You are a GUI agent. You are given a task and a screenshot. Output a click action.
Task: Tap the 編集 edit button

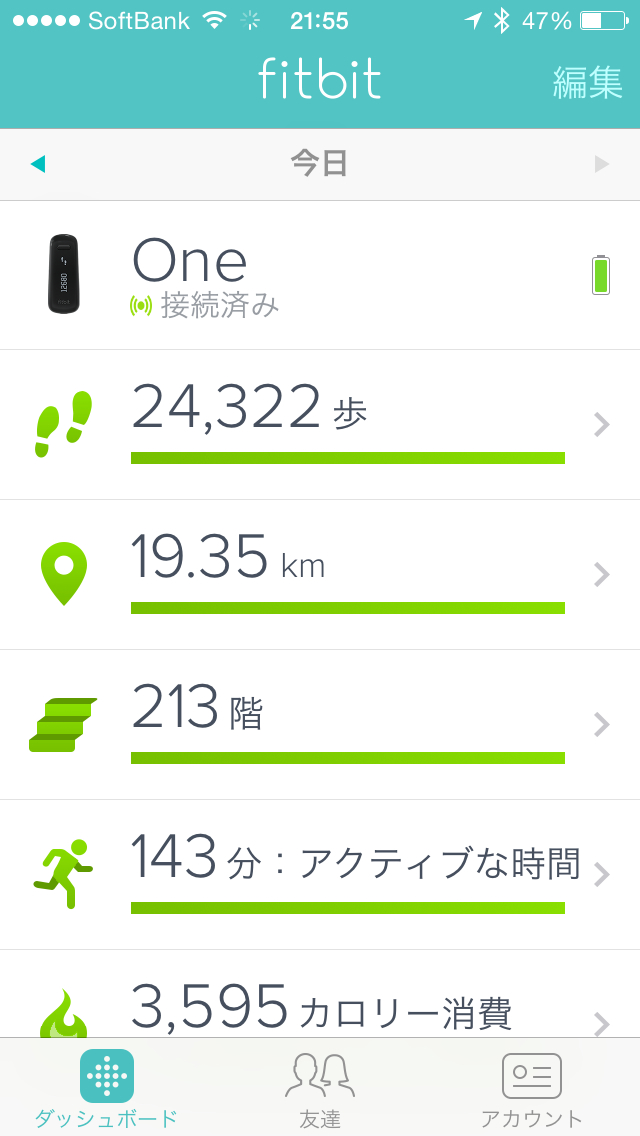click(x=587, y=82)
